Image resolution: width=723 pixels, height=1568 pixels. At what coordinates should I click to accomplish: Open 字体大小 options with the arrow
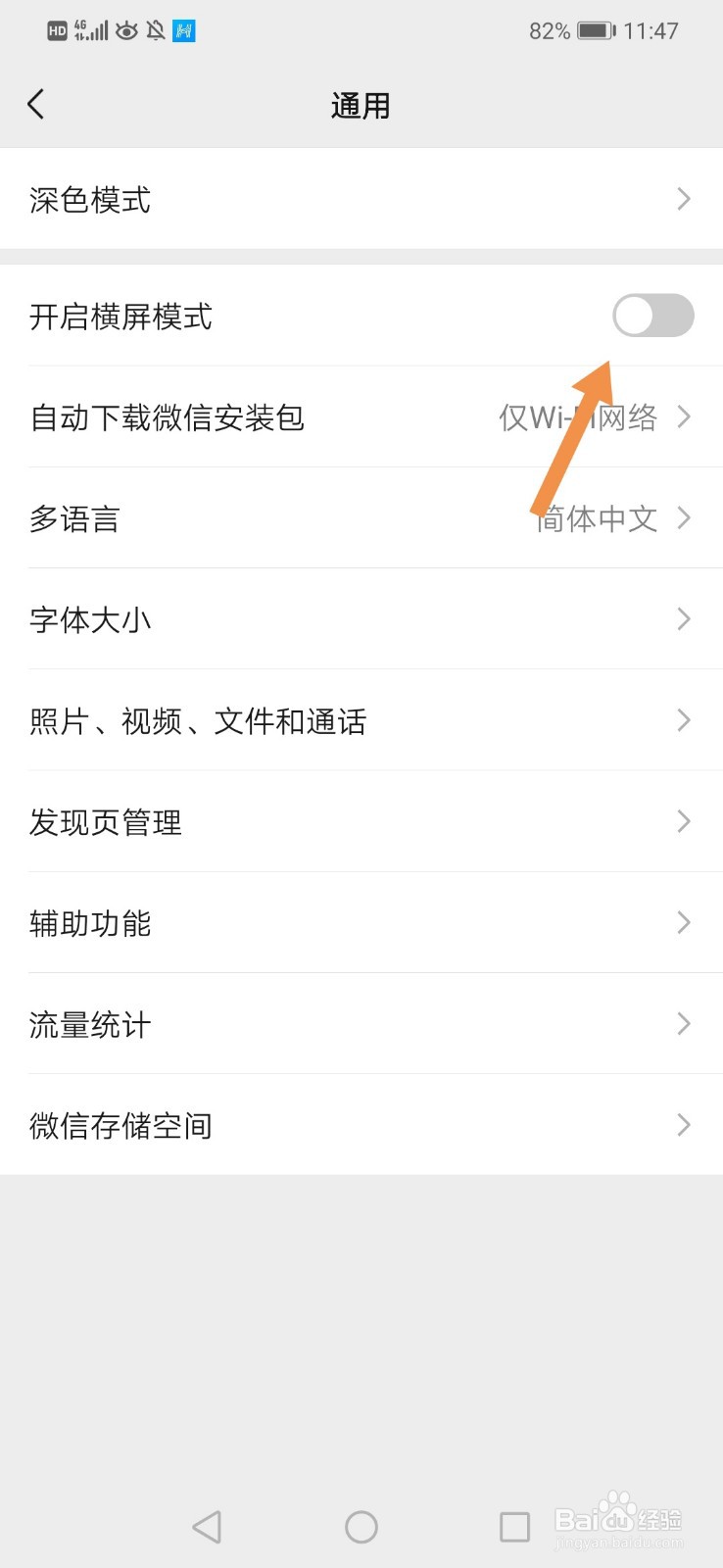(684, 619)
